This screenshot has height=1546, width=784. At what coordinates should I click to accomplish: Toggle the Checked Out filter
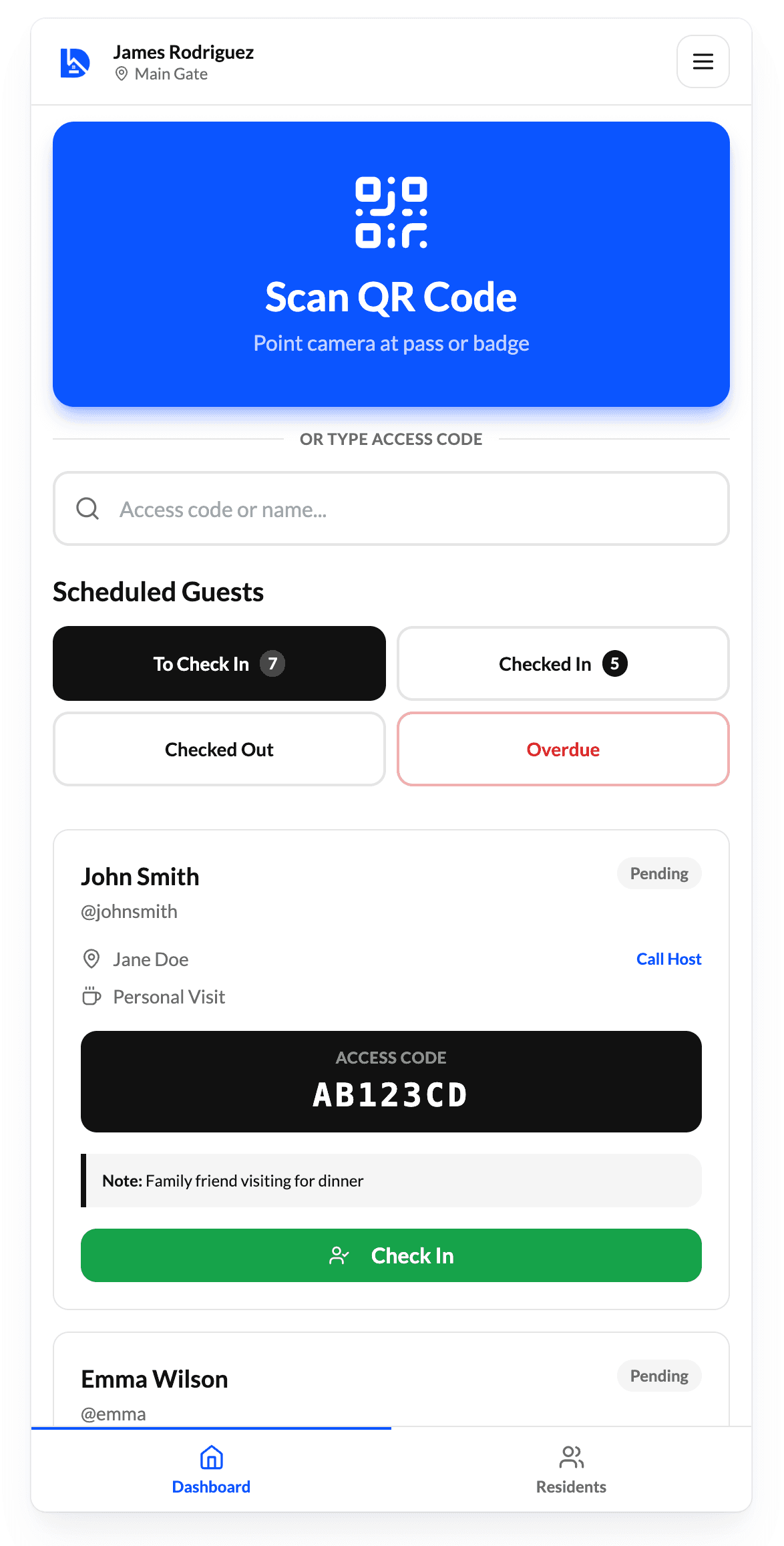coord(219,749)
